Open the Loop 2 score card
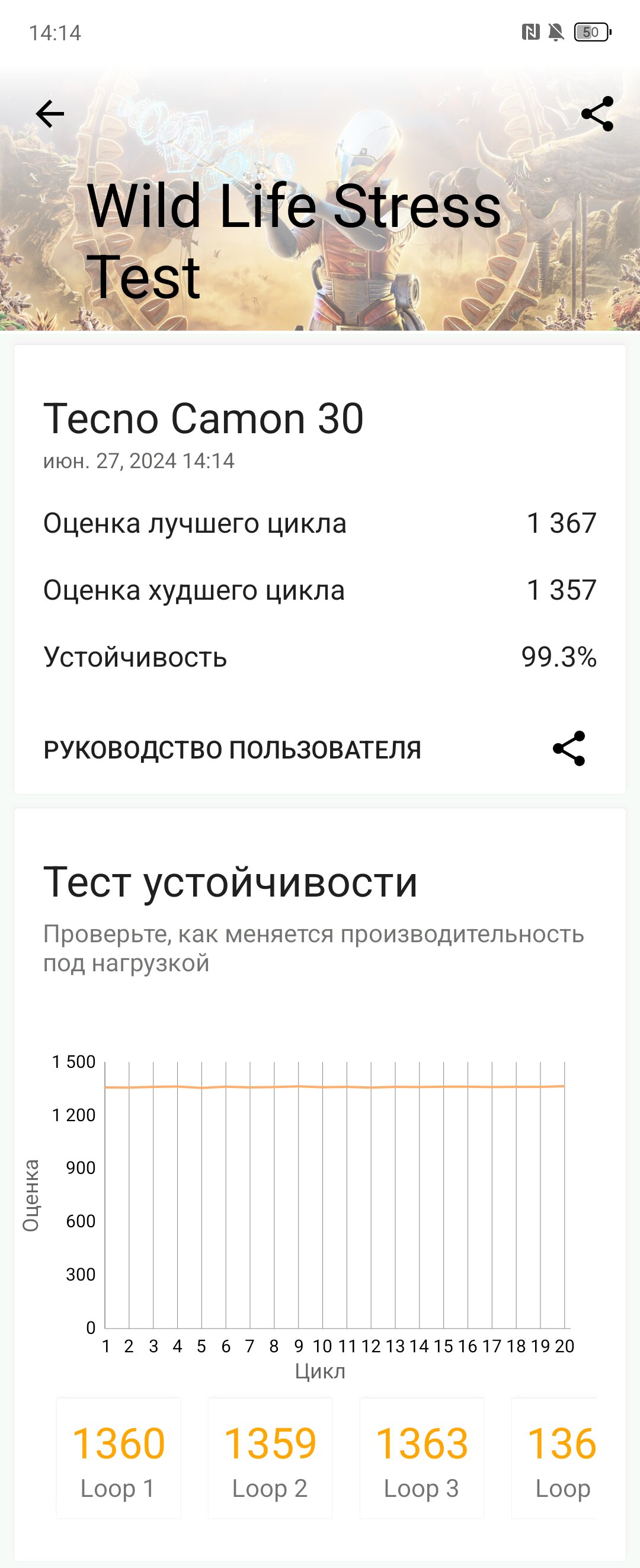Image resolution: width=640 pixels, height=1568 pixels. click(x=270, y=1458)
